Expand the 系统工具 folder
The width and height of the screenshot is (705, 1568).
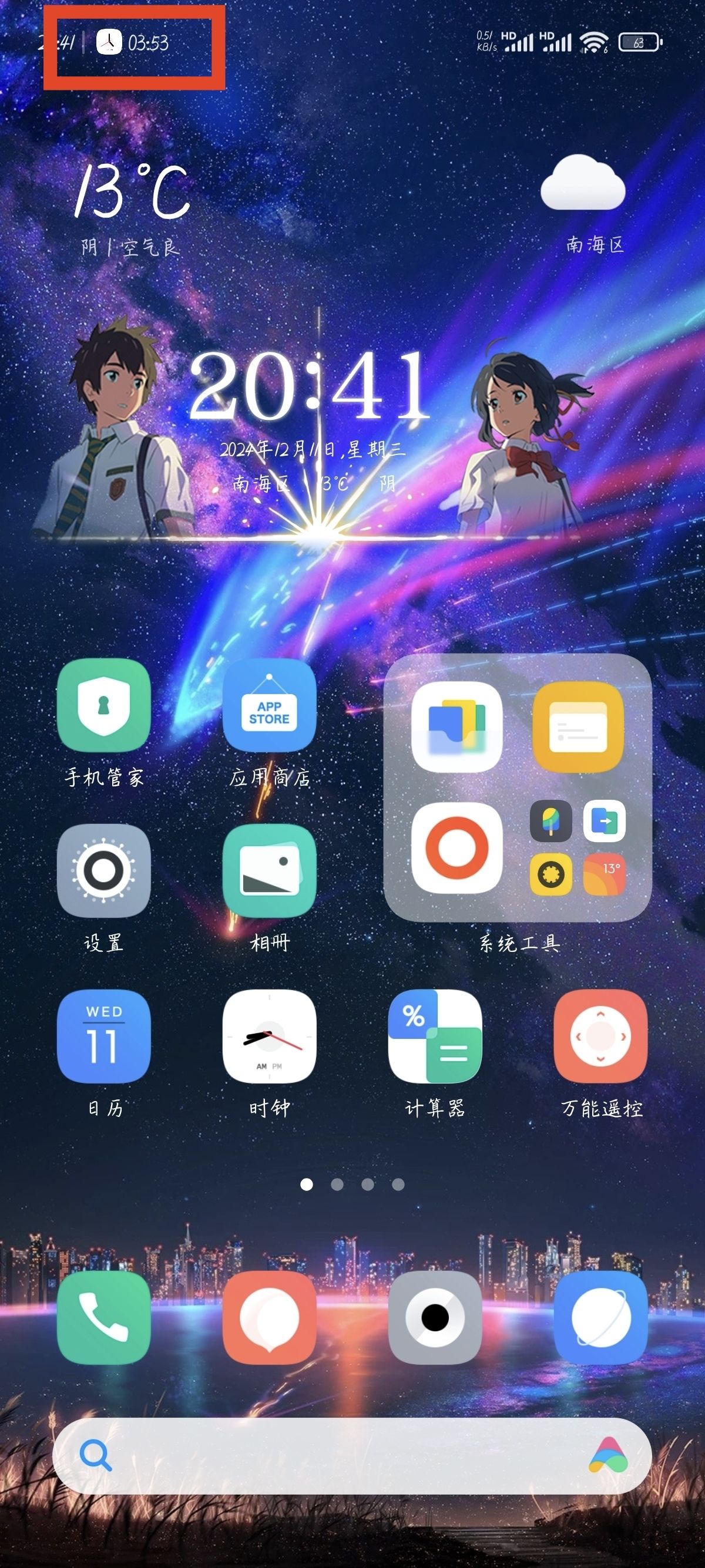coord(518,788)
